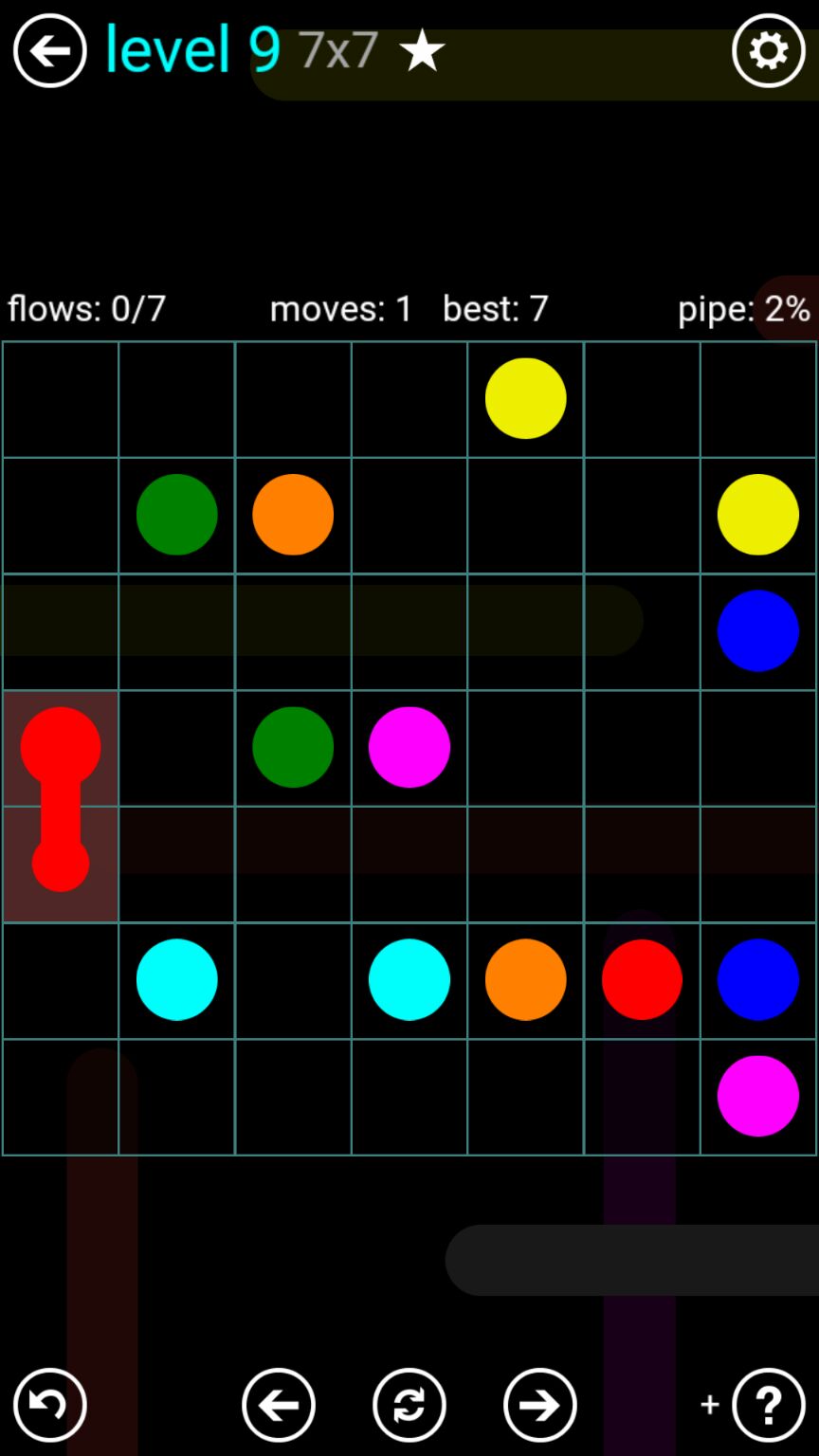Tap the yellow dot in the top row
The width and height of the screenshot is (819, 1456).
click(x=525, y=398)
